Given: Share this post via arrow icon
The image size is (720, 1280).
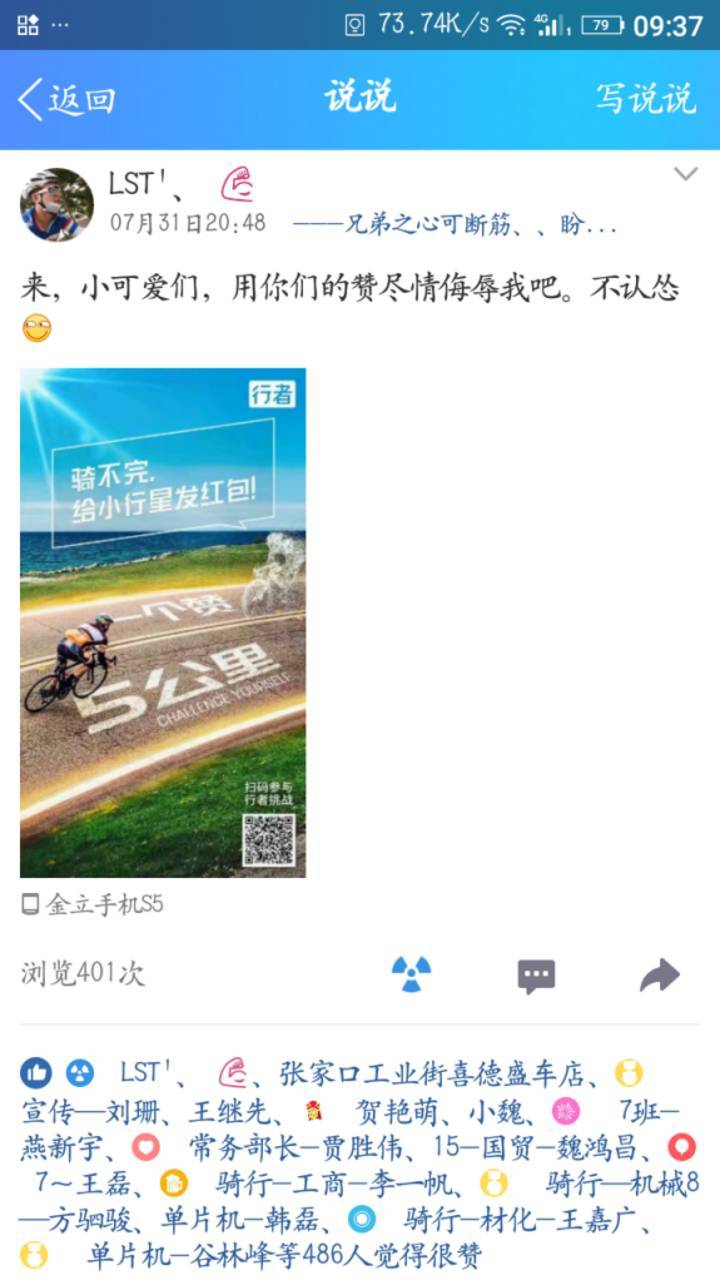Looking at the screenshot, I should pyautogui.click(x=660, y=975).
